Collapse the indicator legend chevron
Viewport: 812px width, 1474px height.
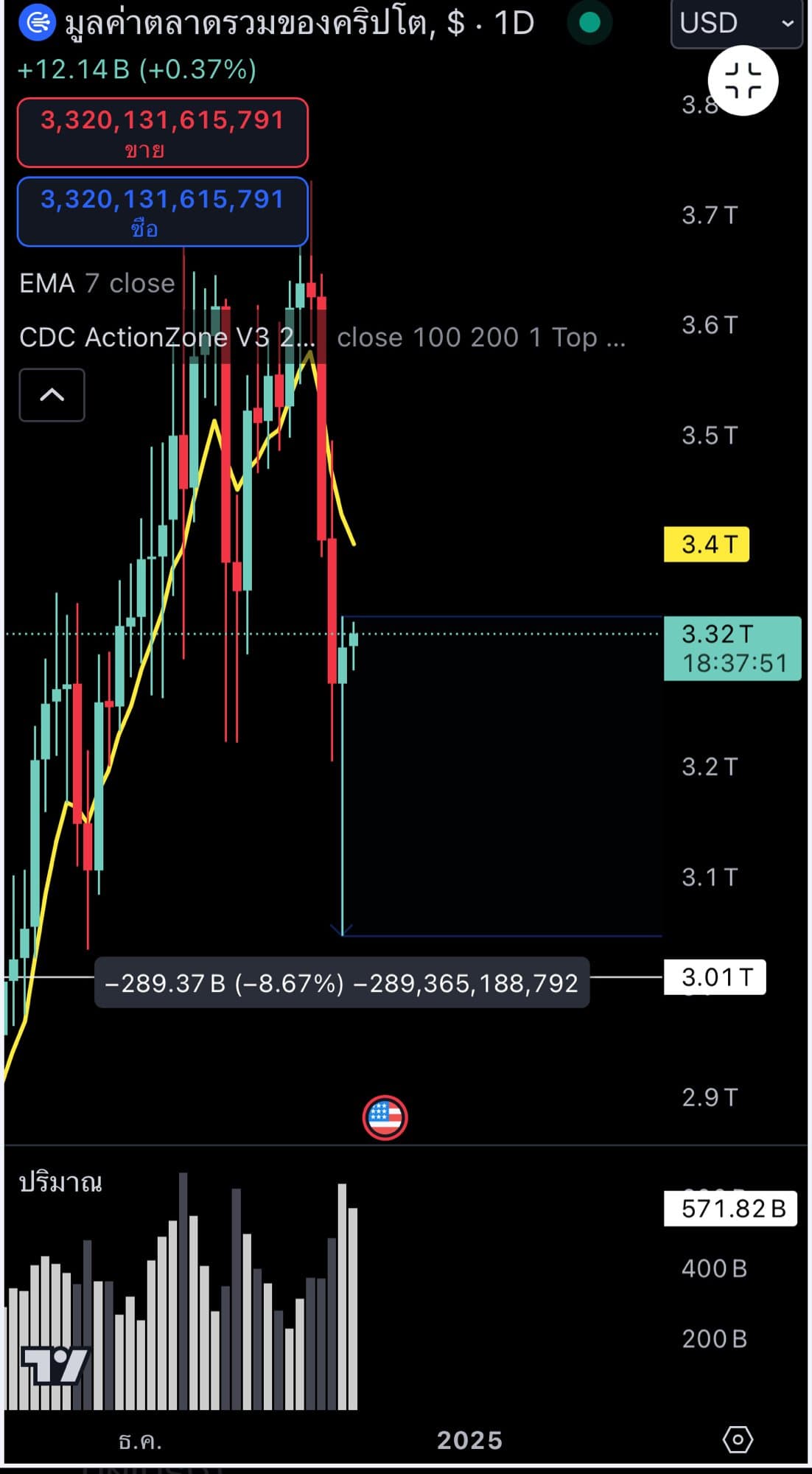52,395
